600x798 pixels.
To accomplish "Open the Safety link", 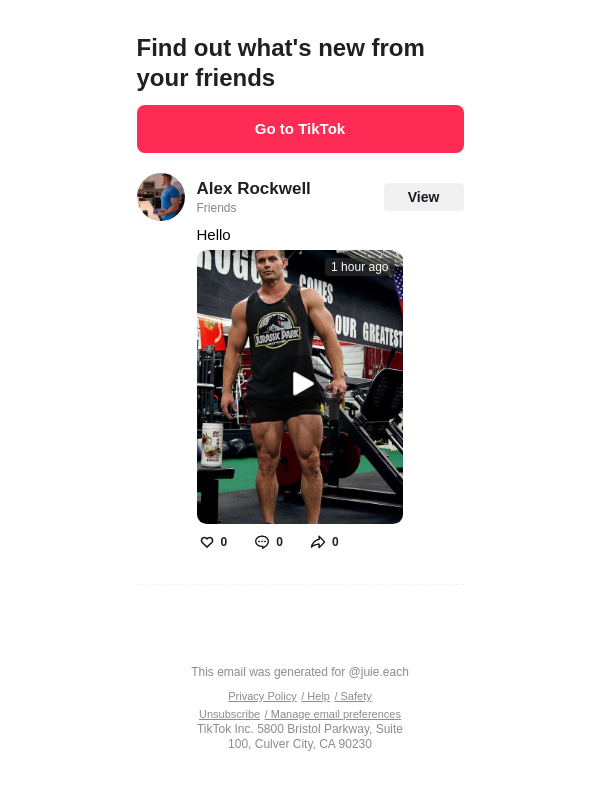I will 354,696.
